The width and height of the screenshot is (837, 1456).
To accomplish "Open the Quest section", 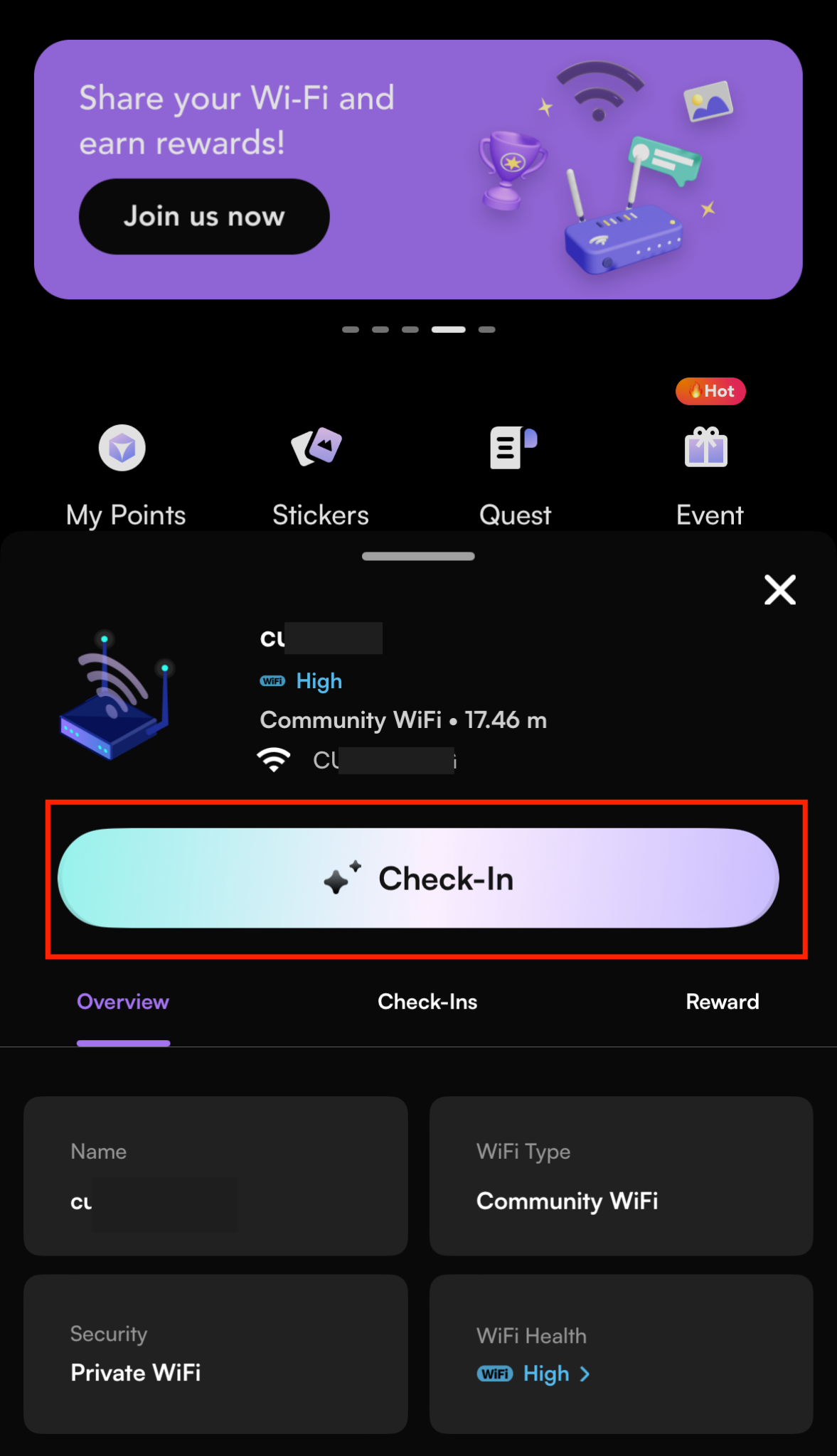I will 513,448.
